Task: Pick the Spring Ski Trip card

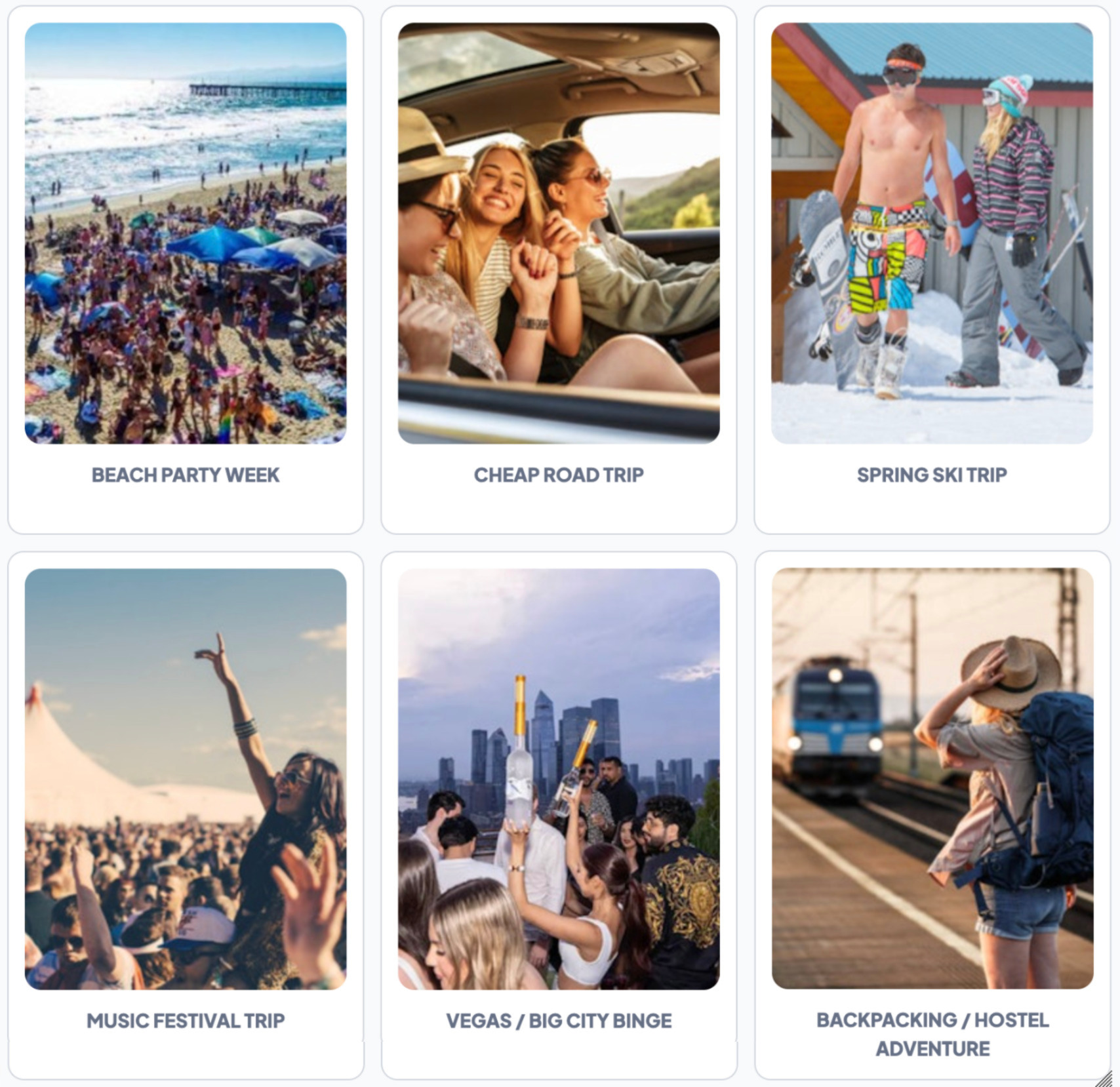Action: 932,269
